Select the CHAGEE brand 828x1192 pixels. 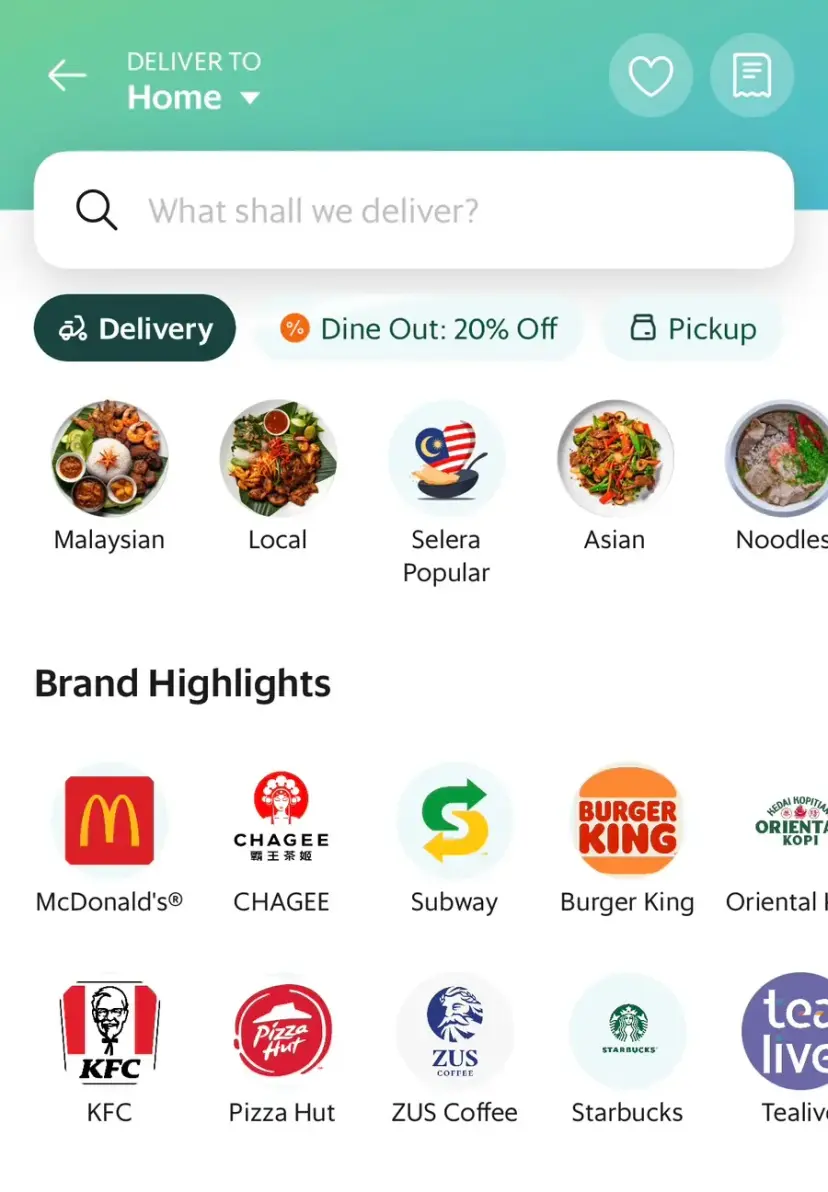pyautogui.click(x=281, y=839)
